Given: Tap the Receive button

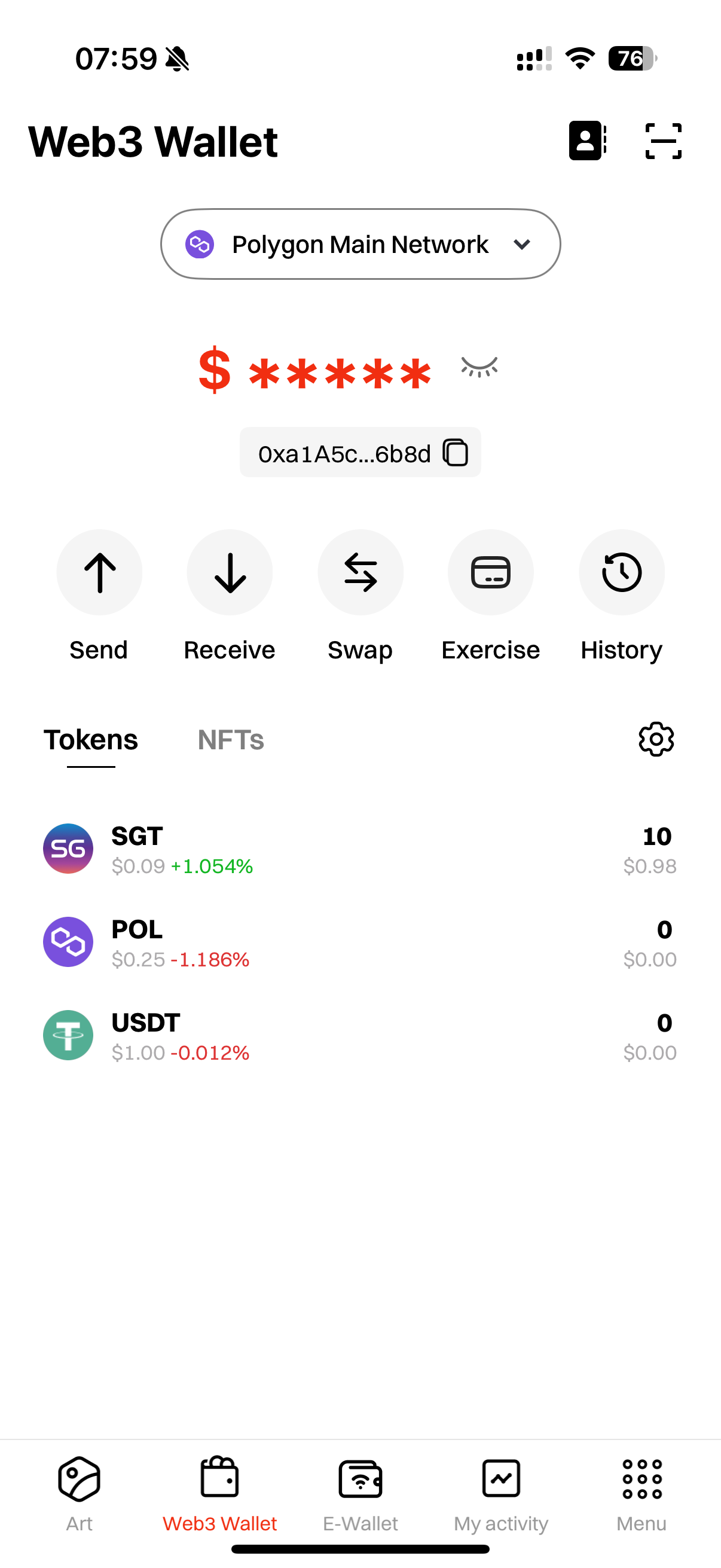Looking at the screenshot, I should pyautogui.click(x=230, y=597).
